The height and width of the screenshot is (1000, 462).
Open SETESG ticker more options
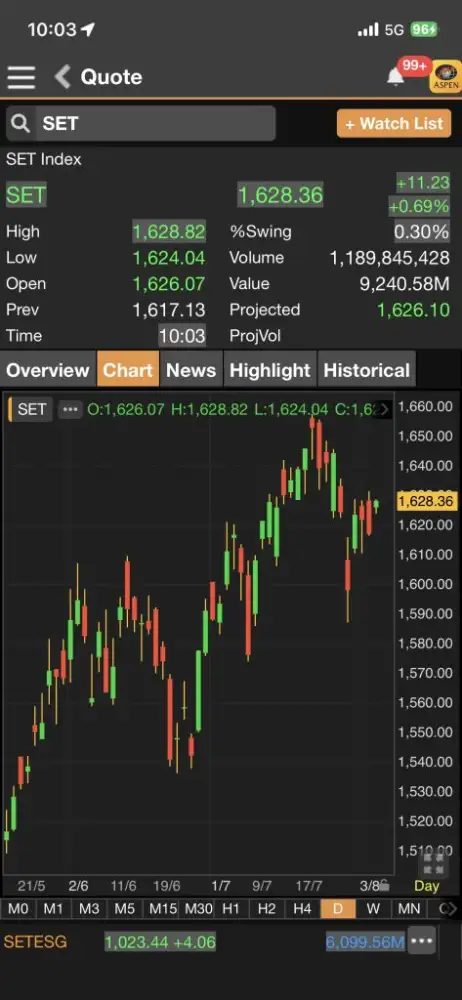pyautogui.click(x=422, y=941)
